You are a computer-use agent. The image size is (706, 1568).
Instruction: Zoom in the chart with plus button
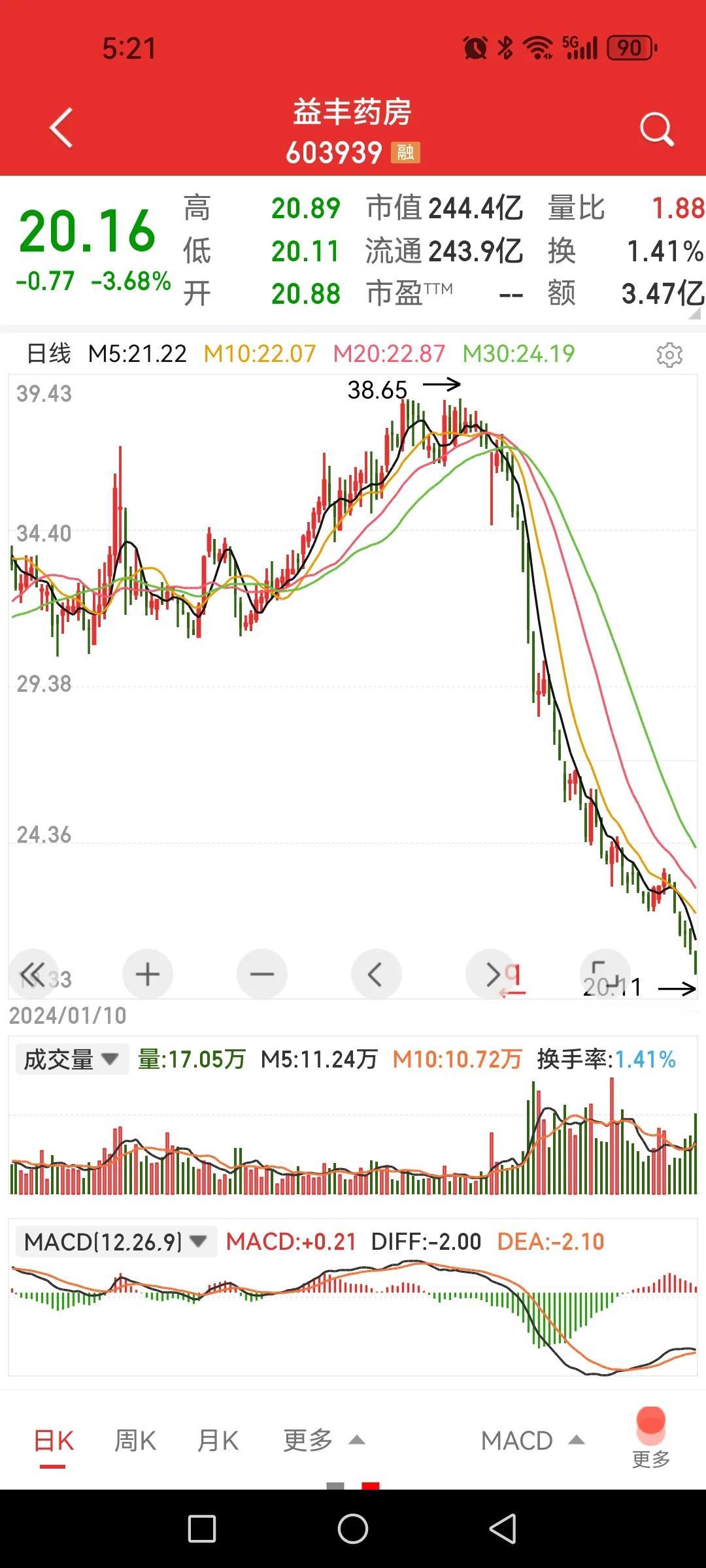148,974
